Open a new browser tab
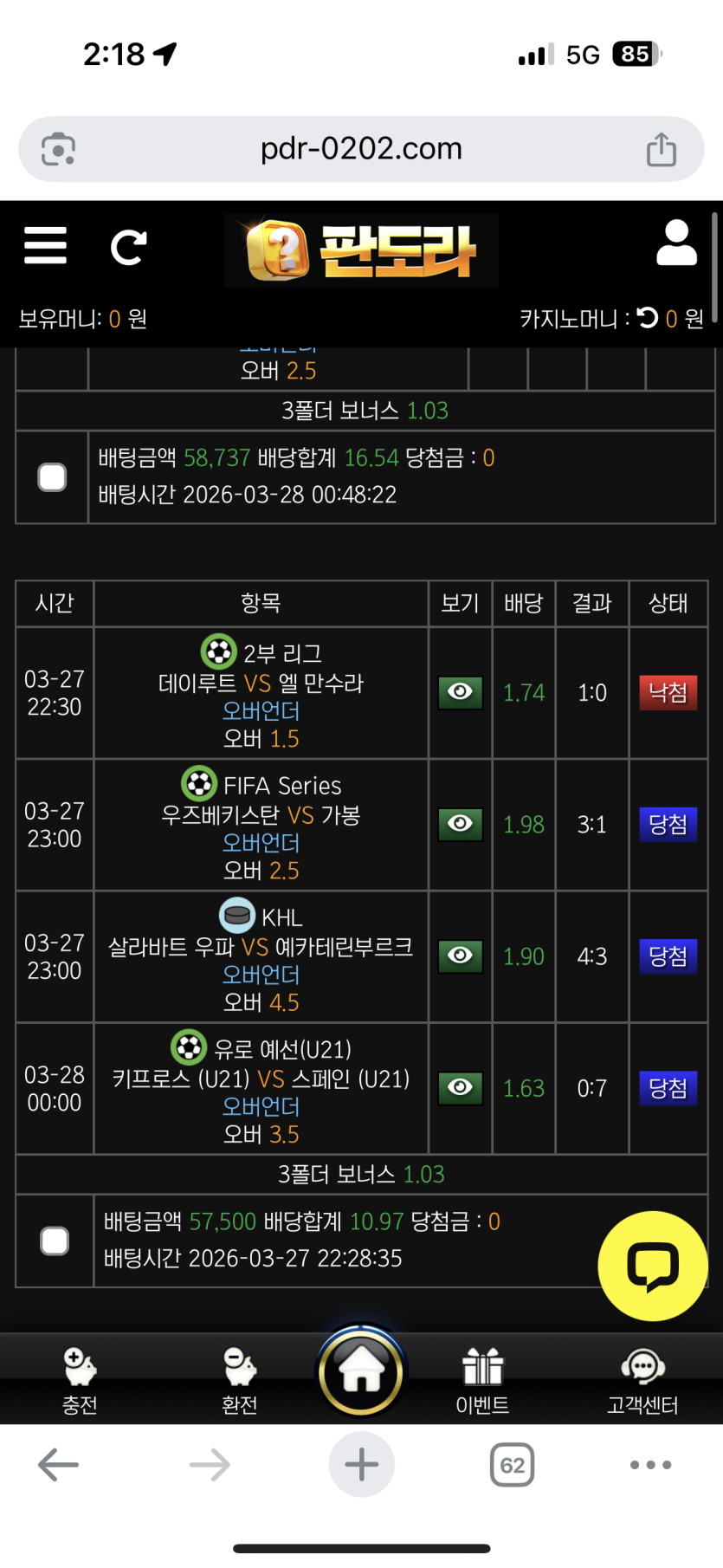This screenshot has width=723, height=1568. (361, 1465)
